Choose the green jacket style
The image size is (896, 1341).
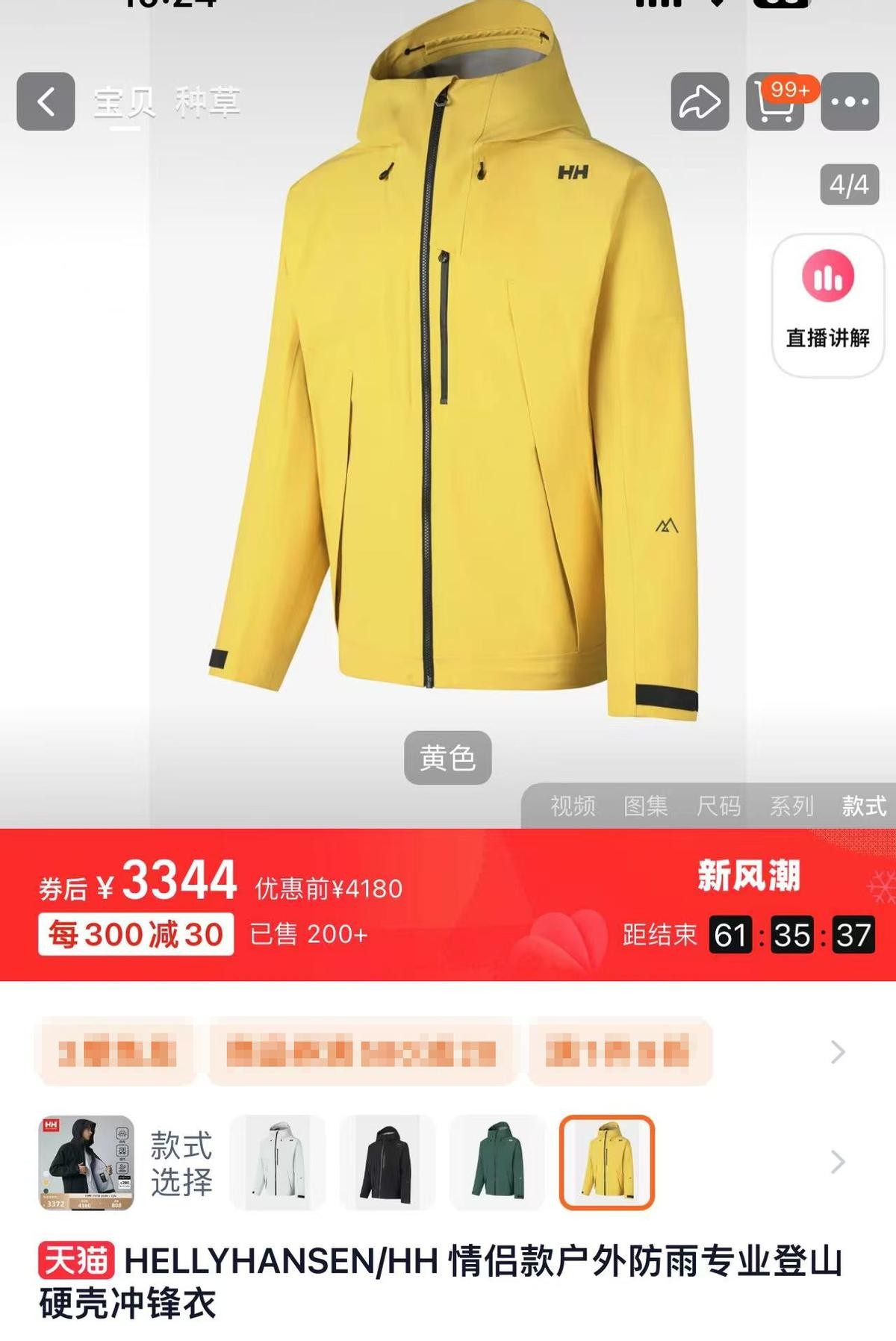click(497, 1162)
